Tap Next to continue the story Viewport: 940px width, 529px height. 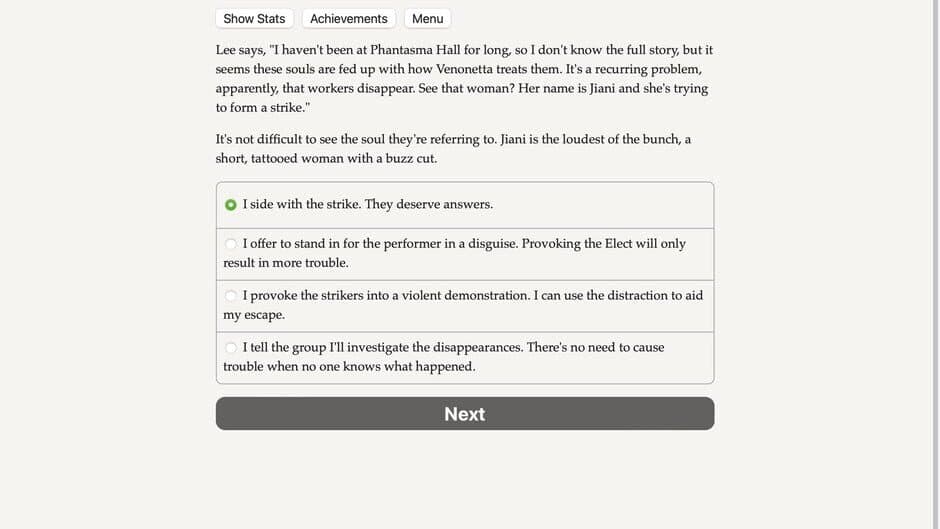(x=464, y=414)
